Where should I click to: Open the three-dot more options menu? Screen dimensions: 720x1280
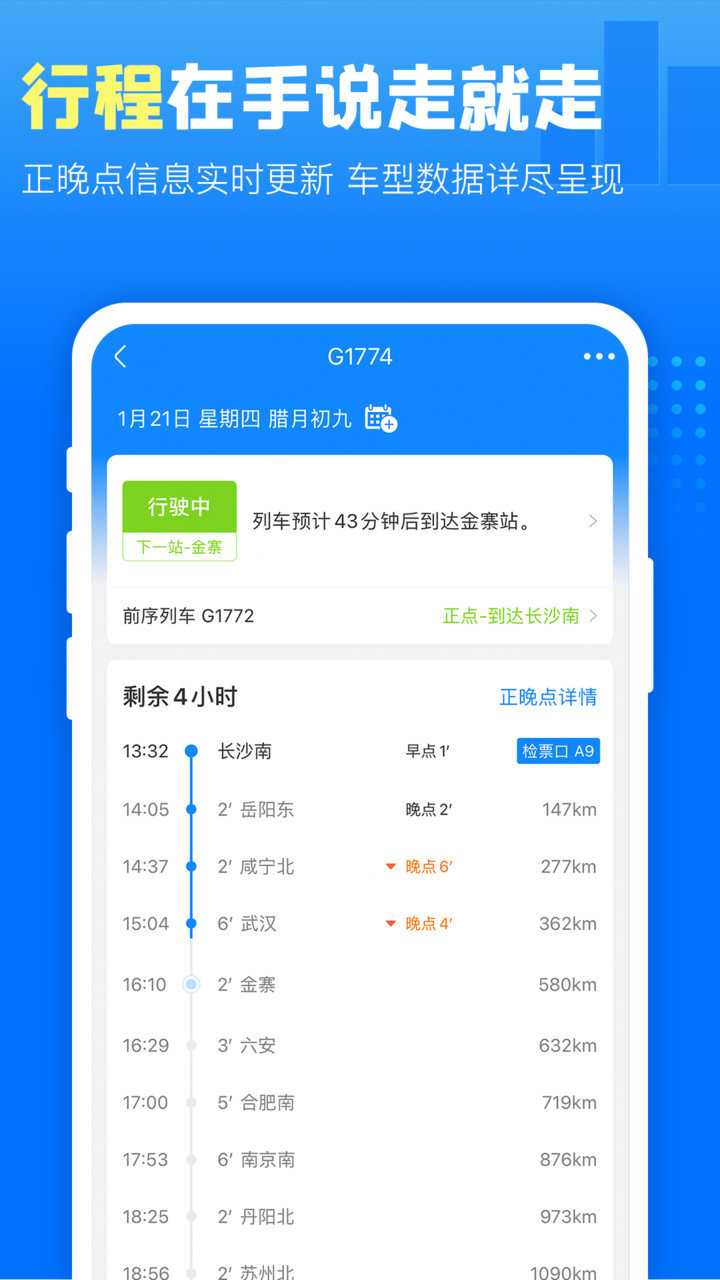click(599, 356)
